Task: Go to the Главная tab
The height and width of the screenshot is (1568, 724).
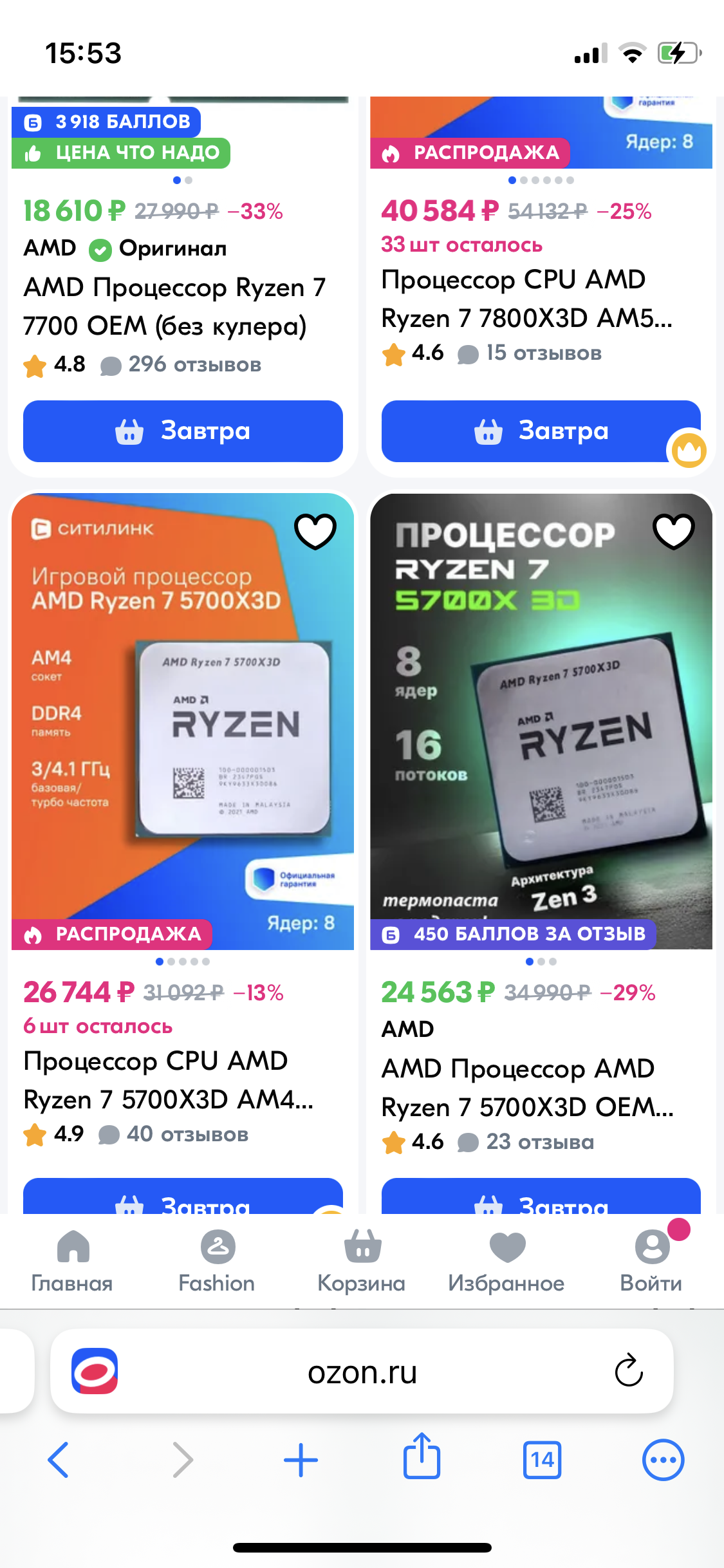Action: [72, 1260]
